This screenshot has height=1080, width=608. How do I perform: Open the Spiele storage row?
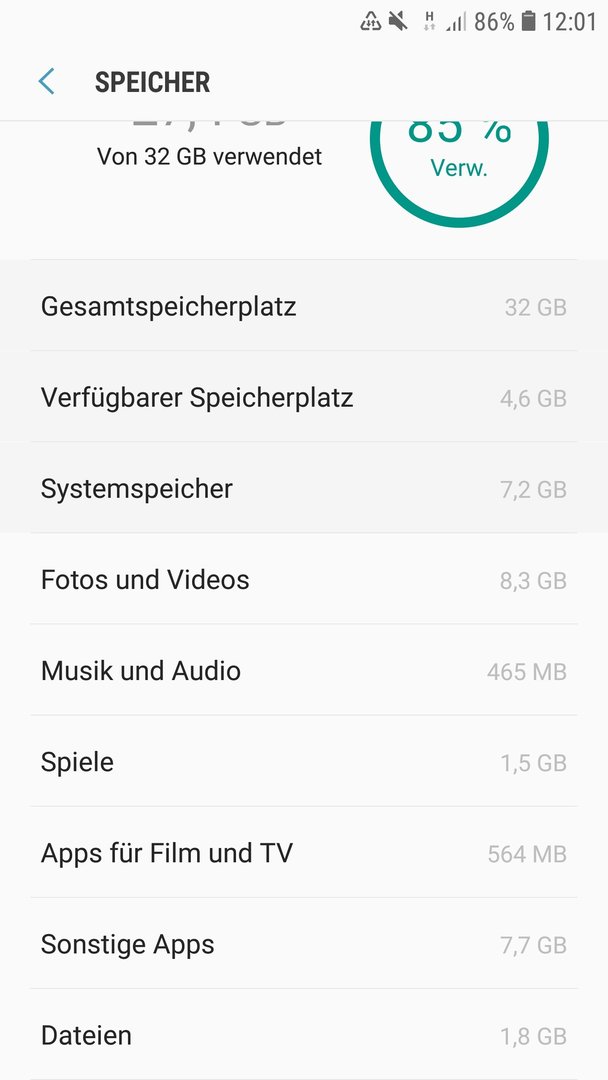tap(304, 761)
